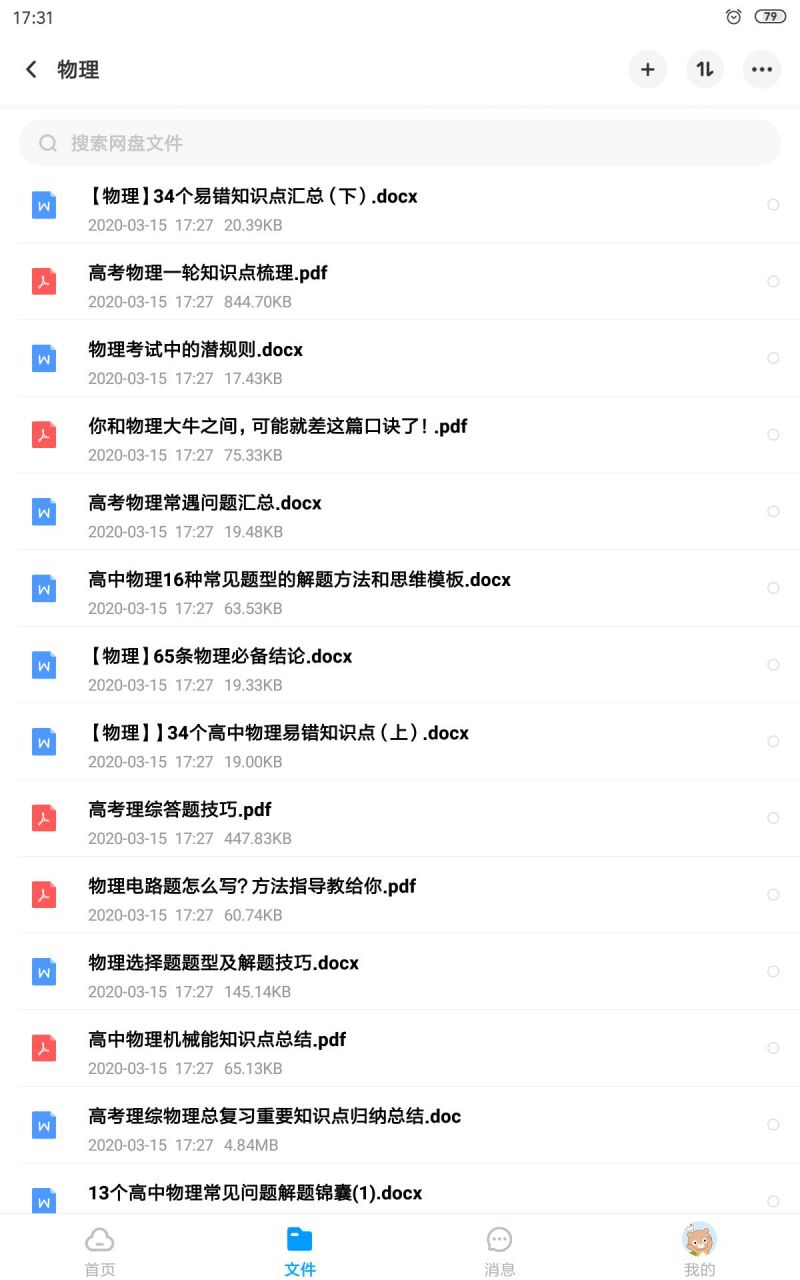Open the sort order icon
The image size is (800, 1280).
click(705, 69)
